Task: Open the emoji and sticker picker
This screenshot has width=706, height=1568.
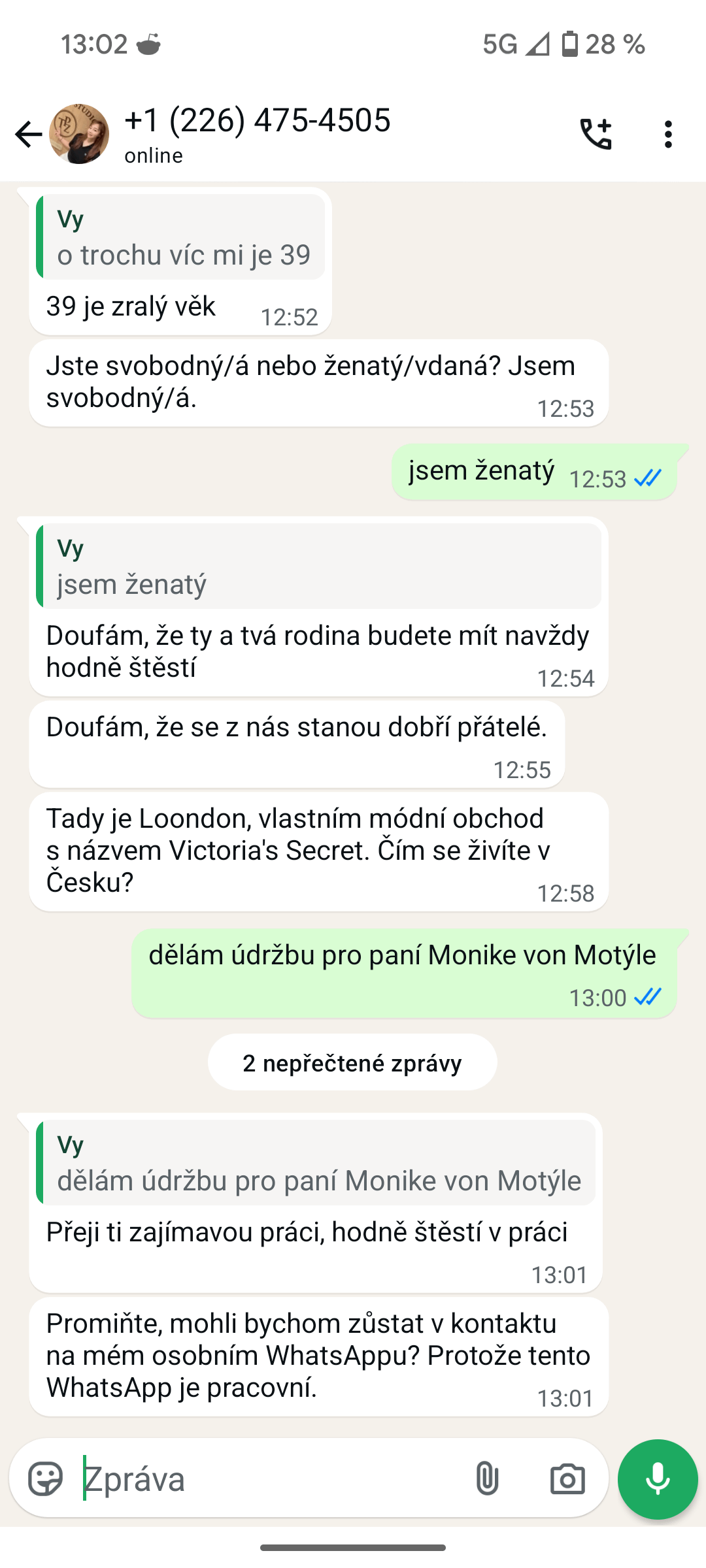Action: [46, 1478]
